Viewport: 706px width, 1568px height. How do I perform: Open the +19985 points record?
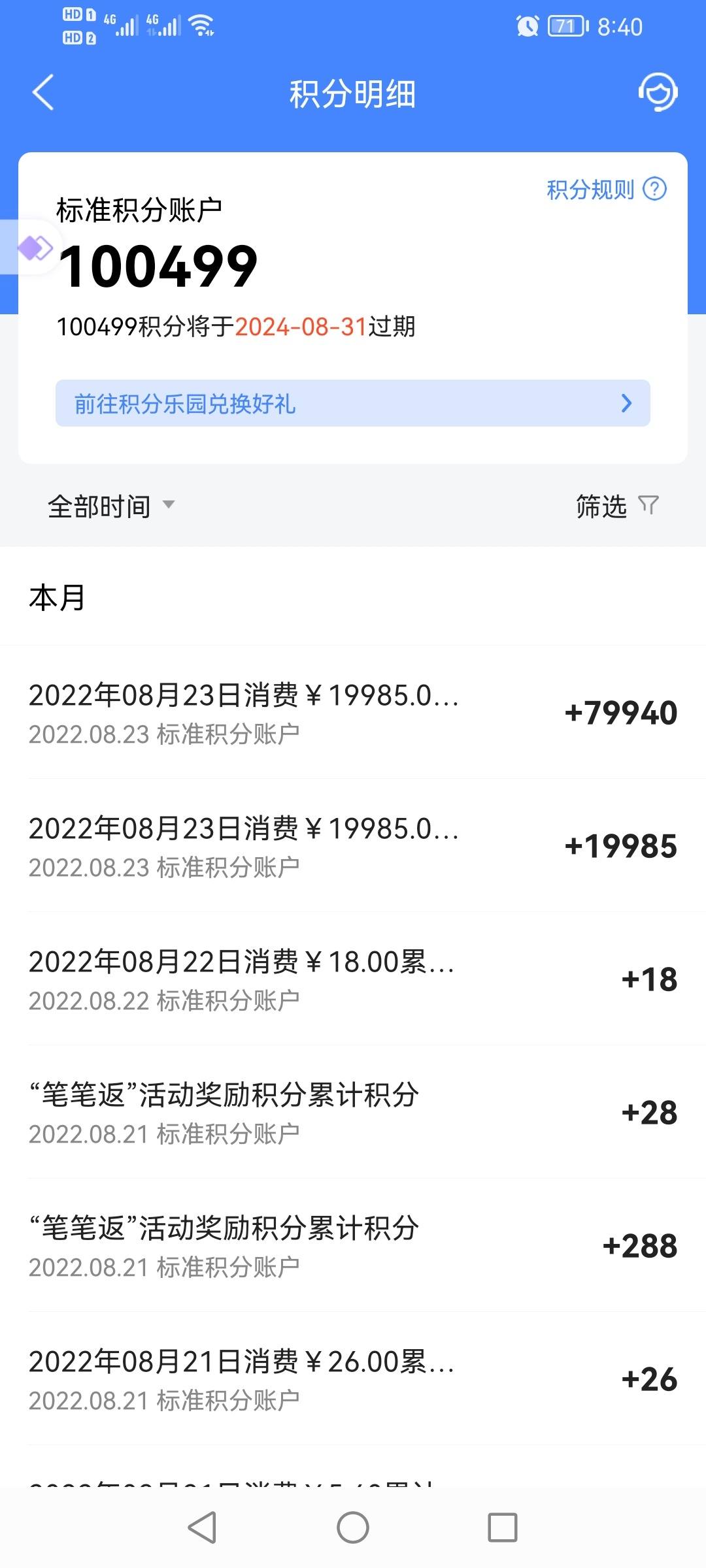point(353,845)
